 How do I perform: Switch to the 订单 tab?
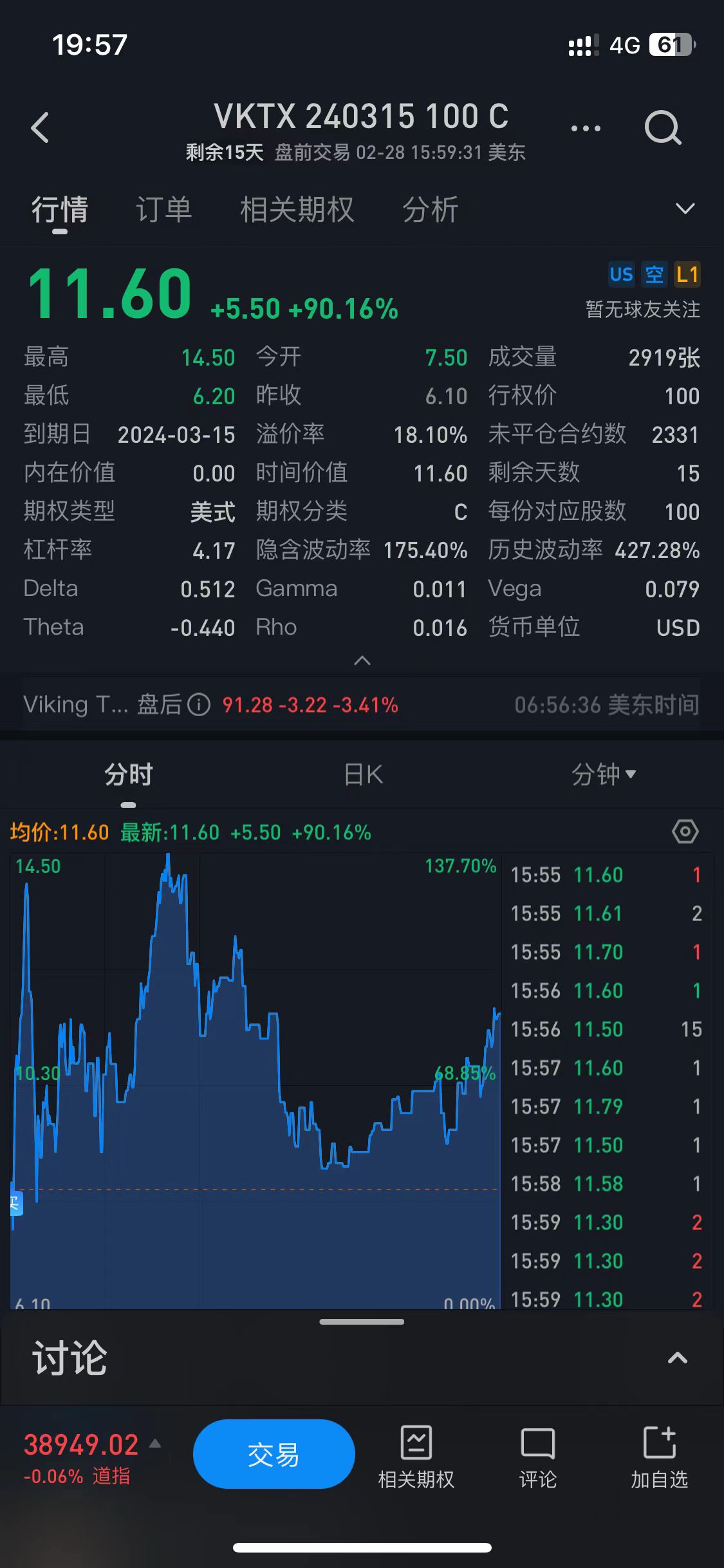(163, 210)
